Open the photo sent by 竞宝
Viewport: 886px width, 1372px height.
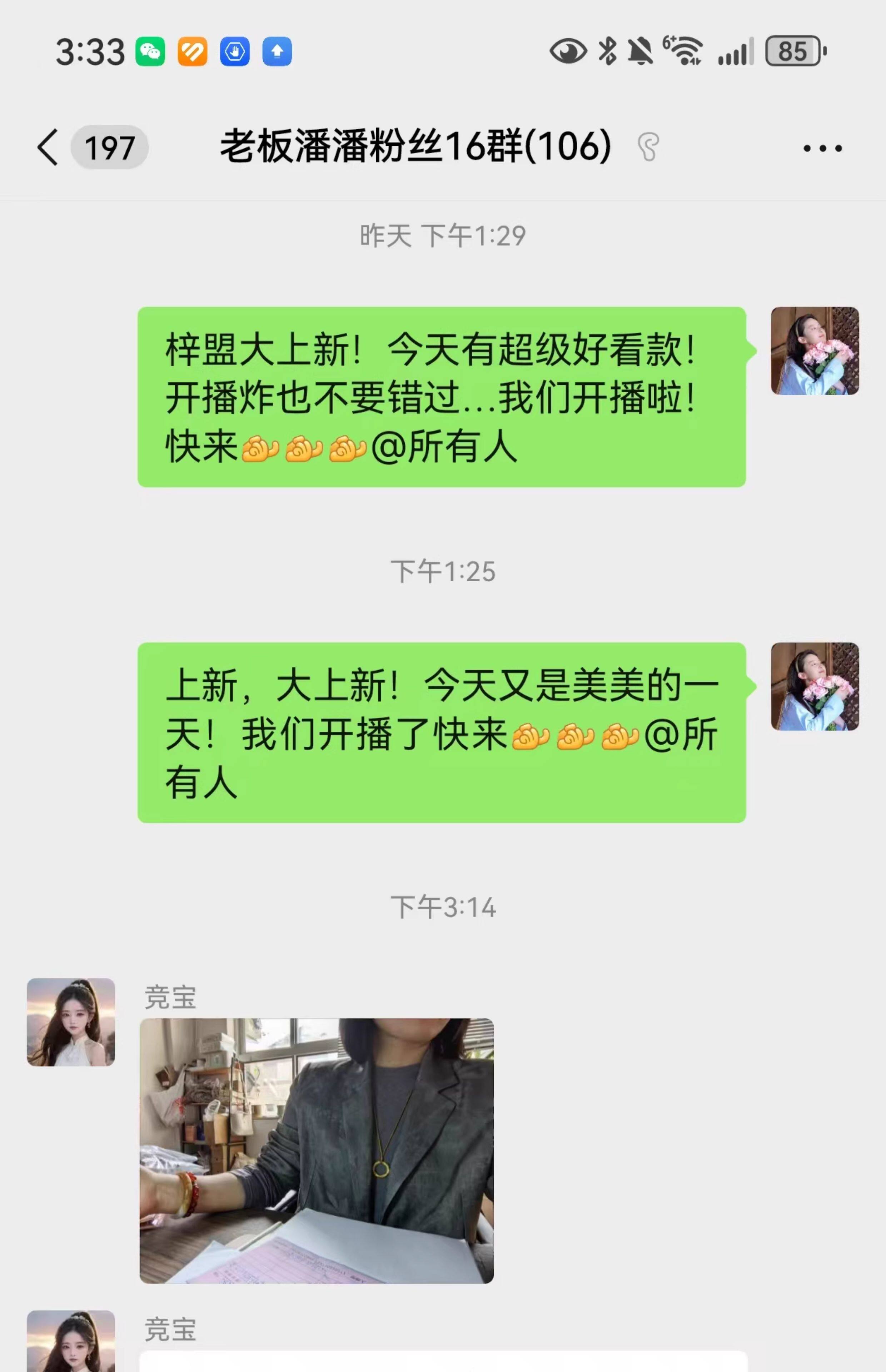[x=317, y=1150]
